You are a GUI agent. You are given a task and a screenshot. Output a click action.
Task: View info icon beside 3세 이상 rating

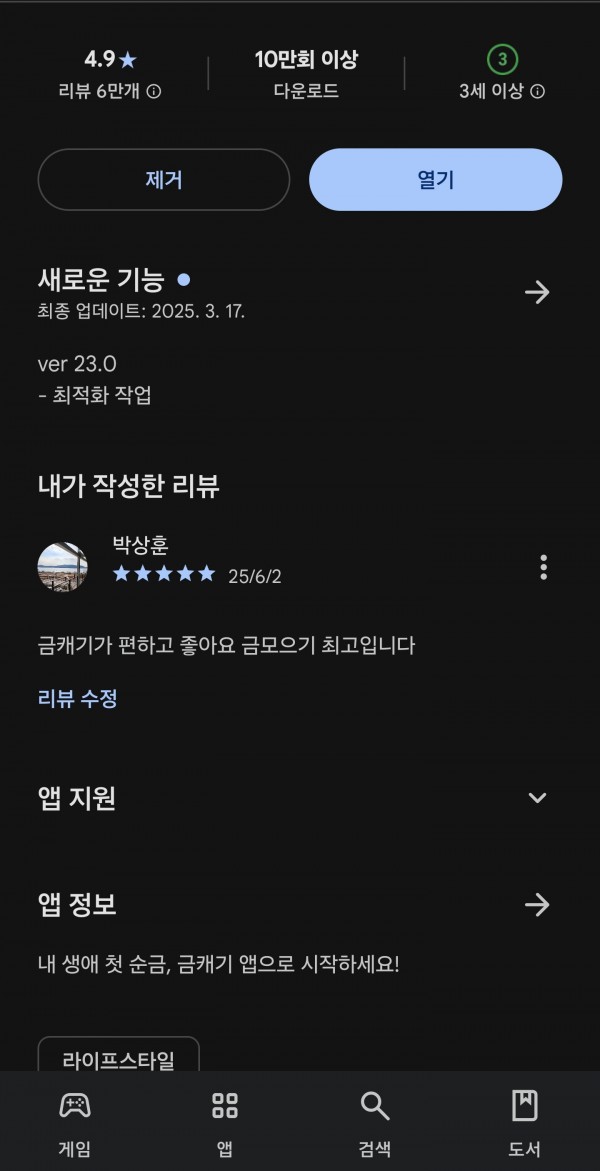coord(537,92)
